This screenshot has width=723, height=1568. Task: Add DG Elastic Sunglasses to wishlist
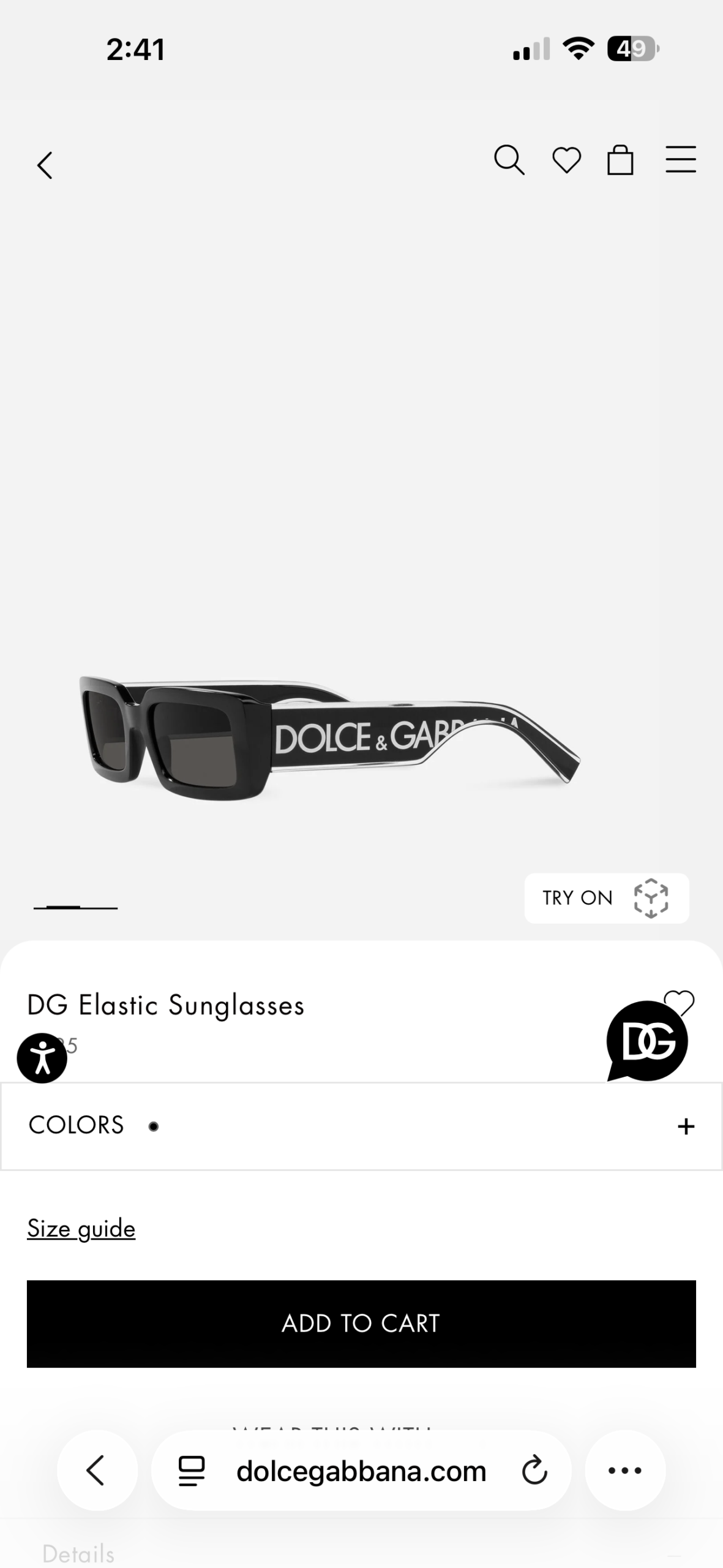pos(681,1000)
